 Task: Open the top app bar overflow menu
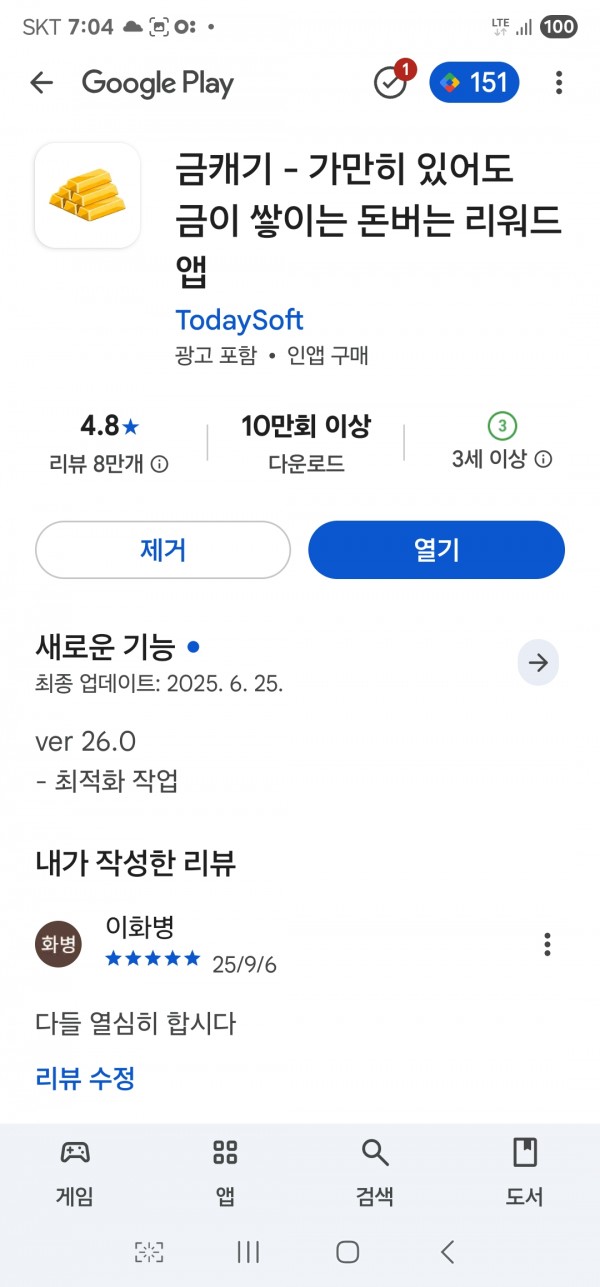point(559,83)
